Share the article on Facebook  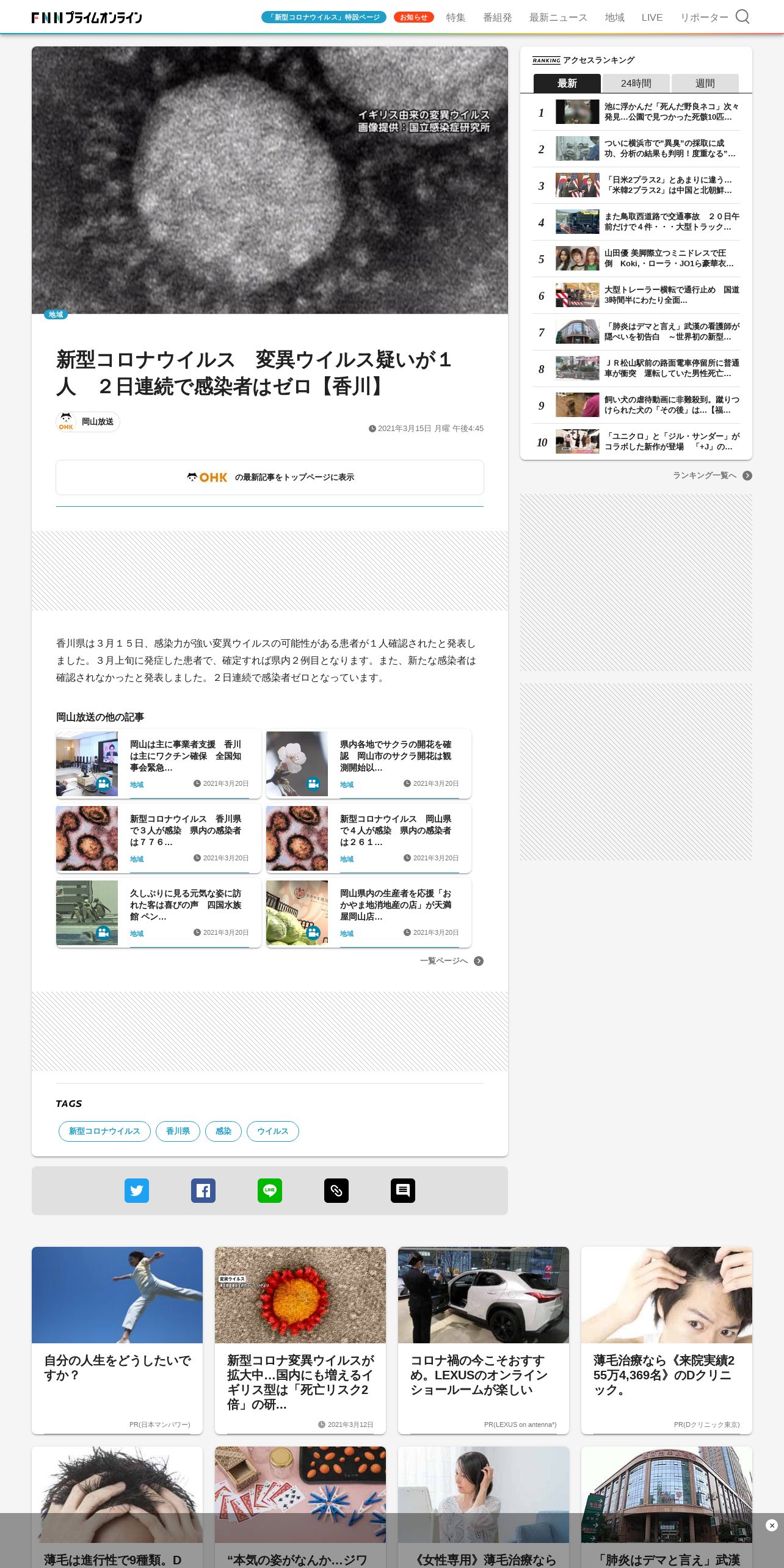pyautogui.click(x=203, y=1190)
